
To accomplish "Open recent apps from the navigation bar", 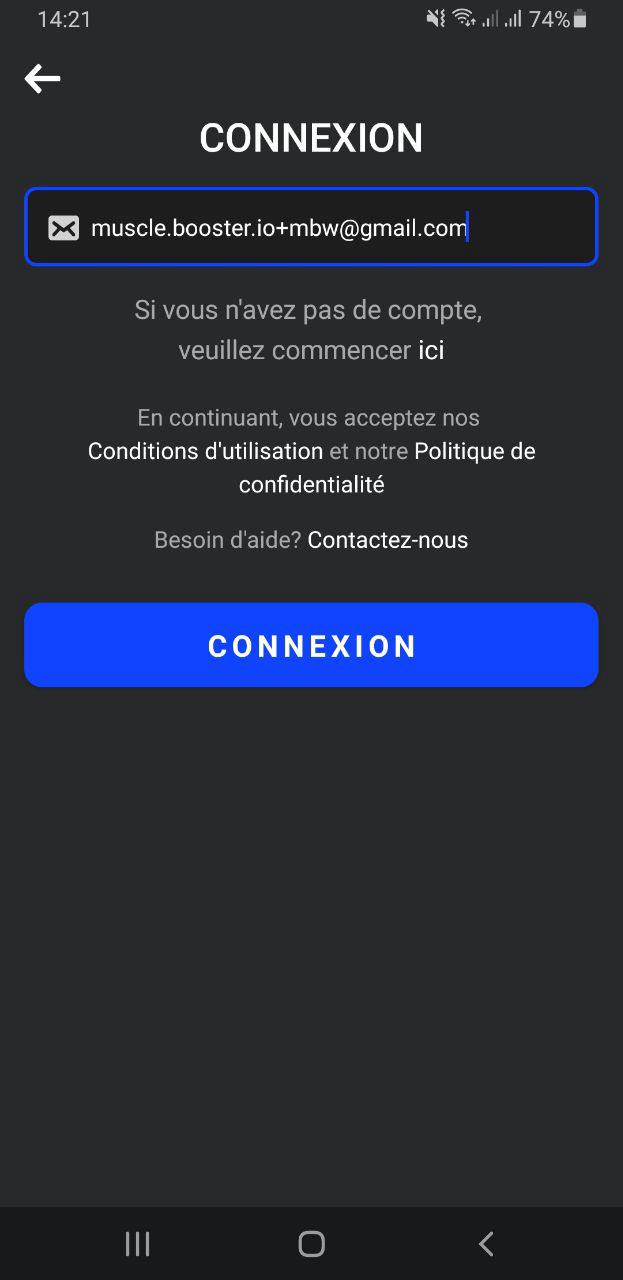I will (x=137, y=1244).
